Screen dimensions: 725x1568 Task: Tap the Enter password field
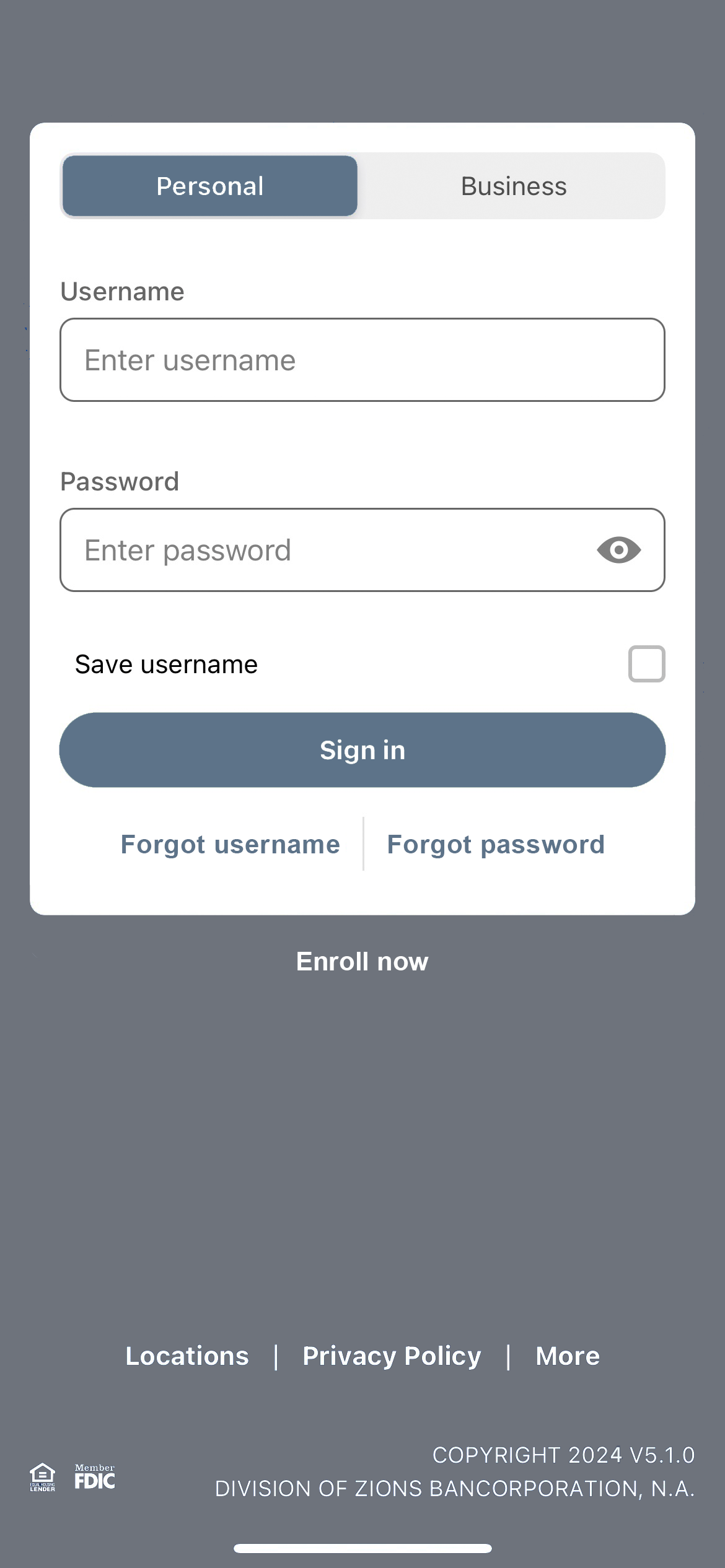pos(322,551)
